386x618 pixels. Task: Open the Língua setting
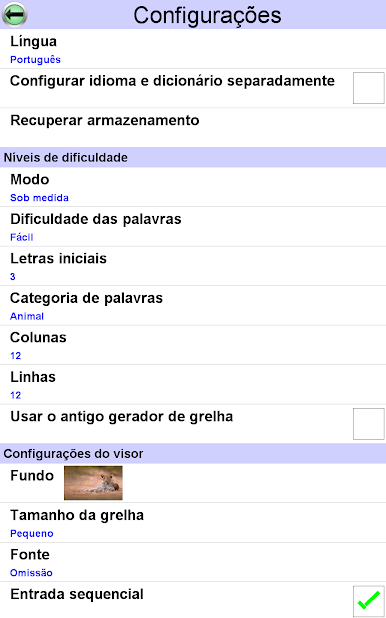193,49
